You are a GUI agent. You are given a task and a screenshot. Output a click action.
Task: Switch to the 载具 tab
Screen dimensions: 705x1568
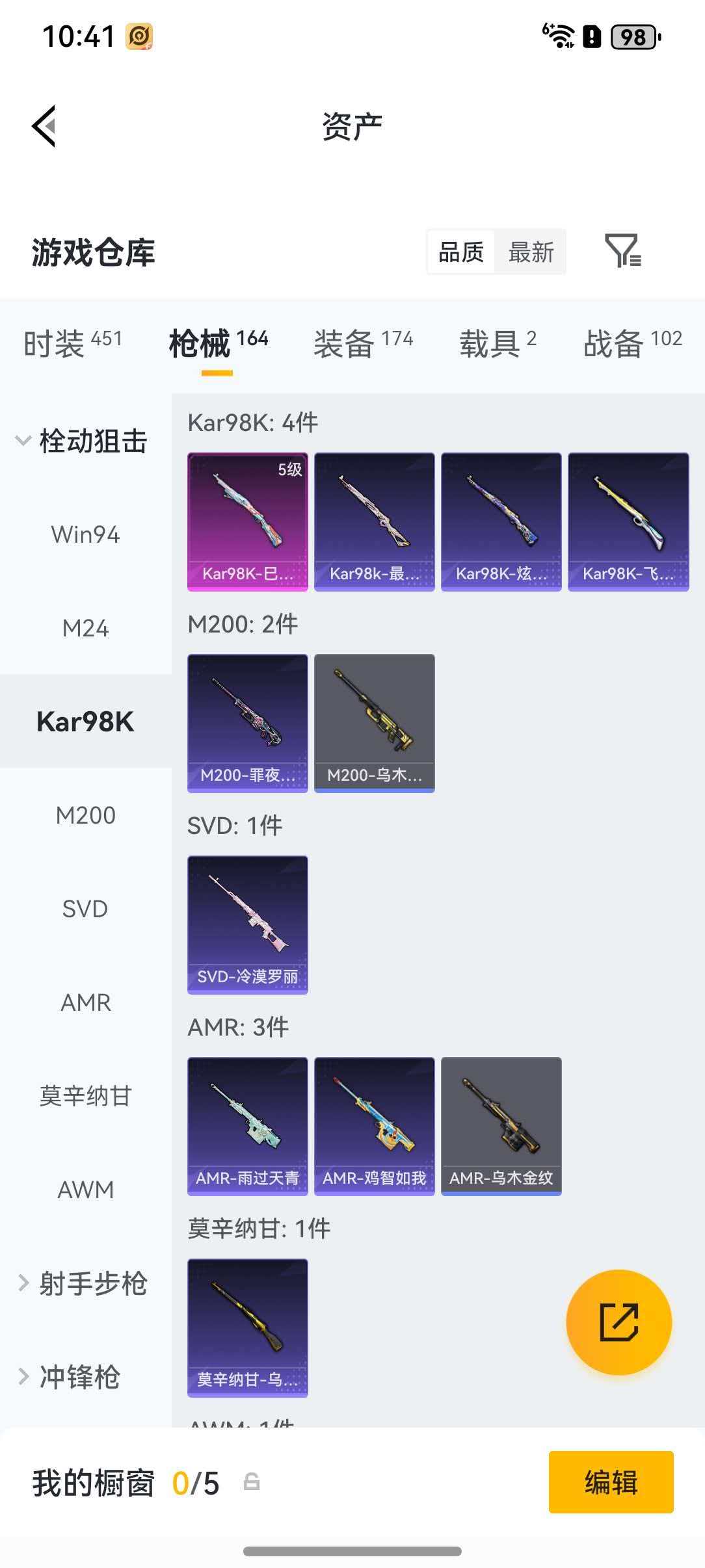pyautogui.click(x=498, y=343)
